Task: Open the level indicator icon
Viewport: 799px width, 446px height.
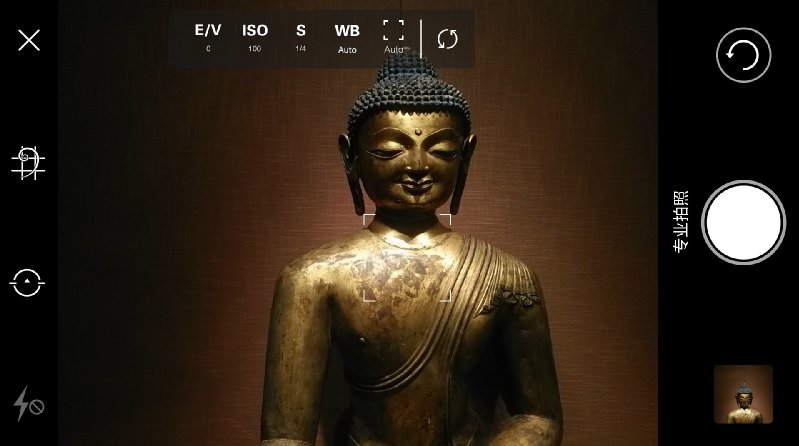Action: 28,283
